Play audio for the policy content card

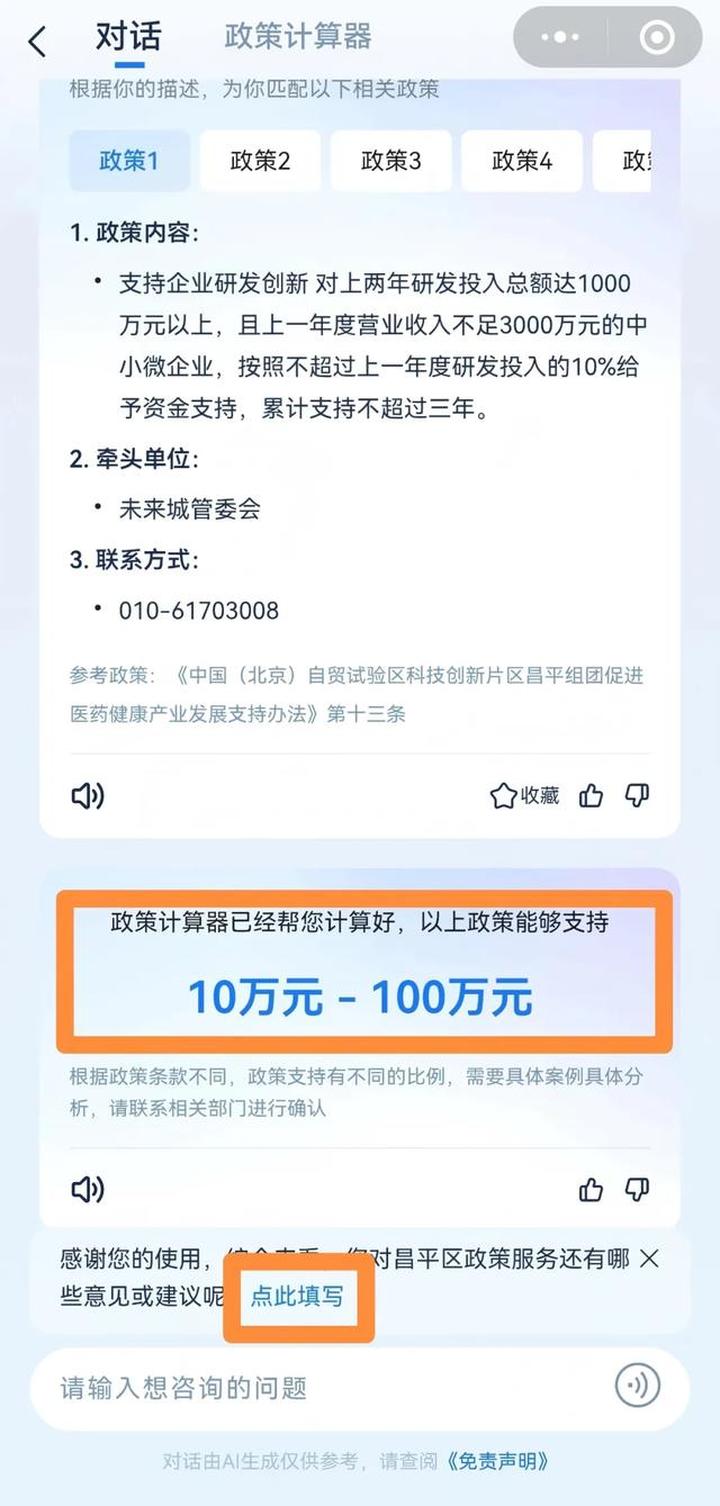[87, 796]
